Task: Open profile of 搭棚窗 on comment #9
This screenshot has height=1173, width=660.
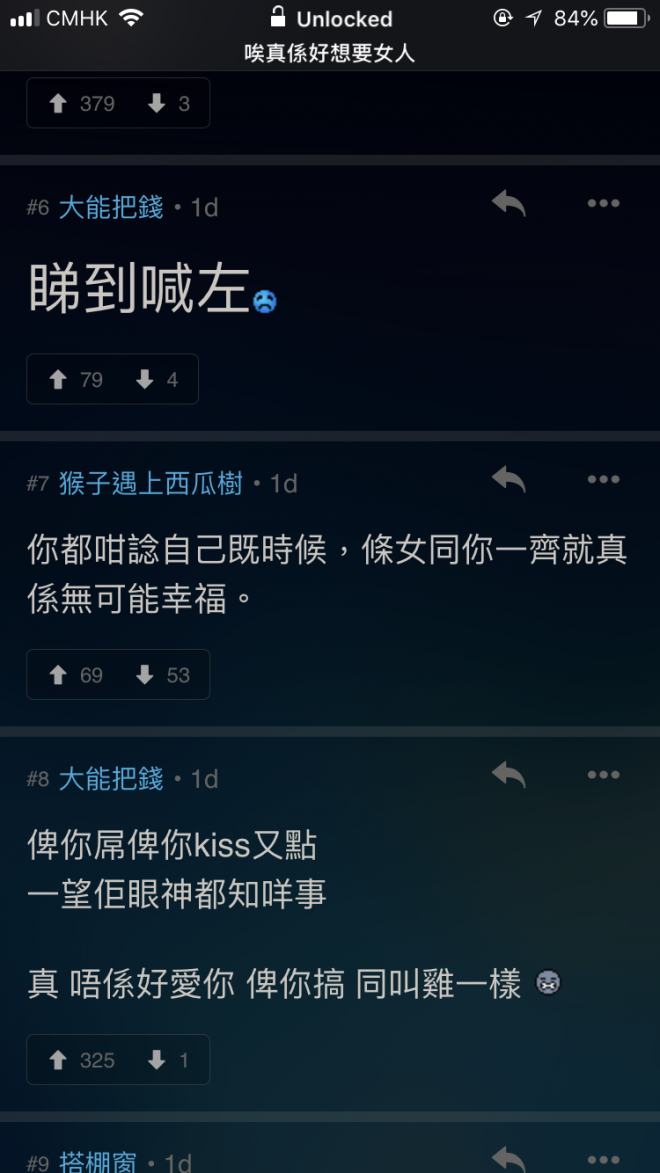Action: point(98,1162)
